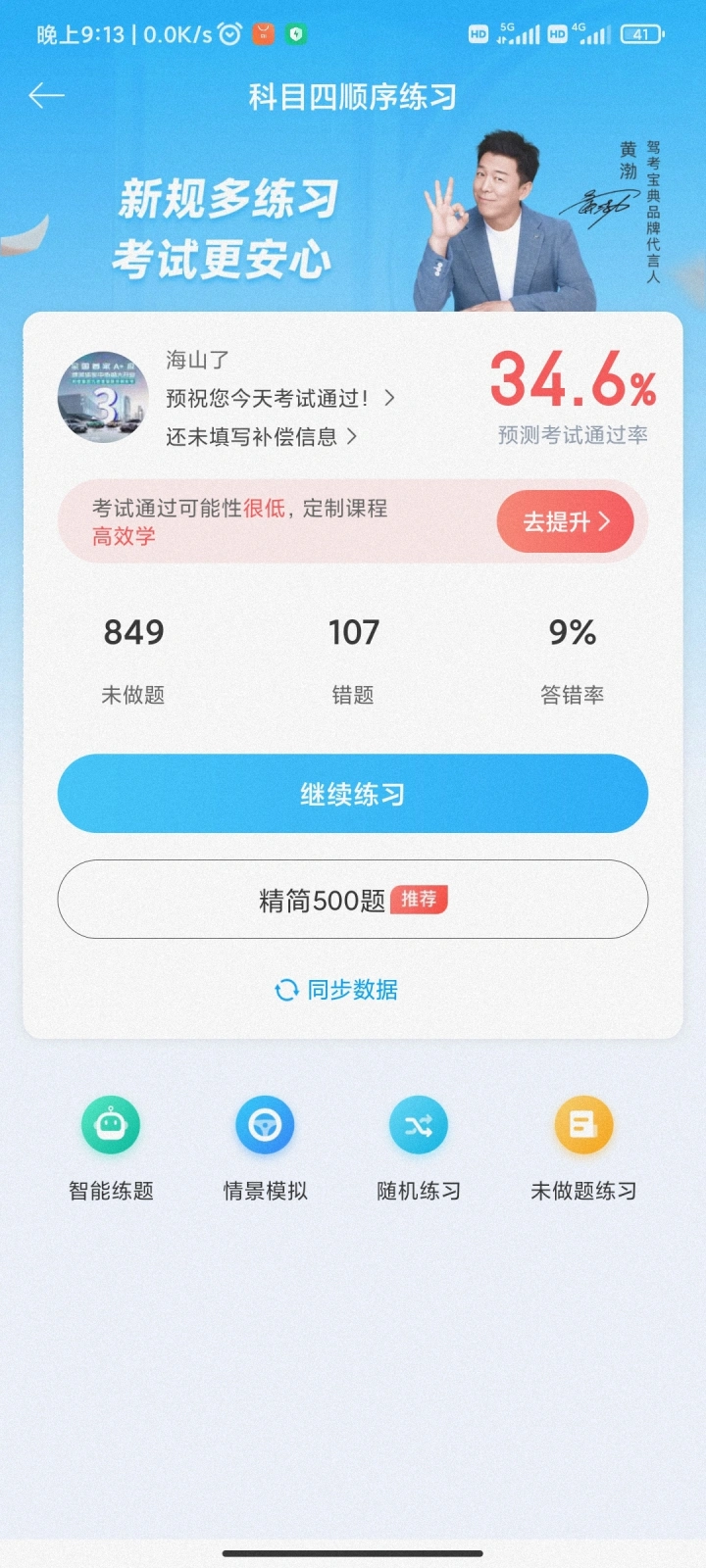Tap the 去提升 button

click(x=565, y=521)
